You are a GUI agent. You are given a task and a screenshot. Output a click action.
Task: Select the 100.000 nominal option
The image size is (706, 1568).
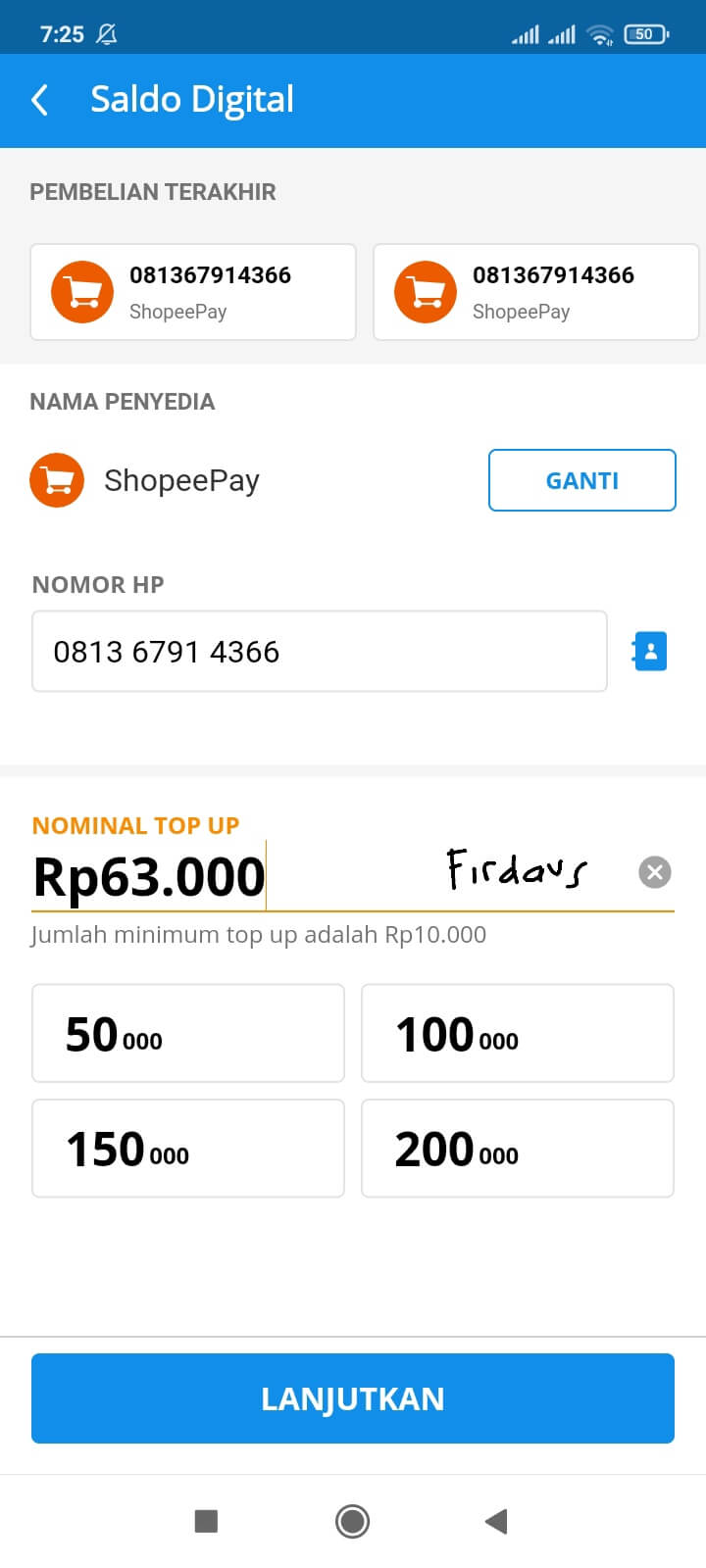(517, 1033)
